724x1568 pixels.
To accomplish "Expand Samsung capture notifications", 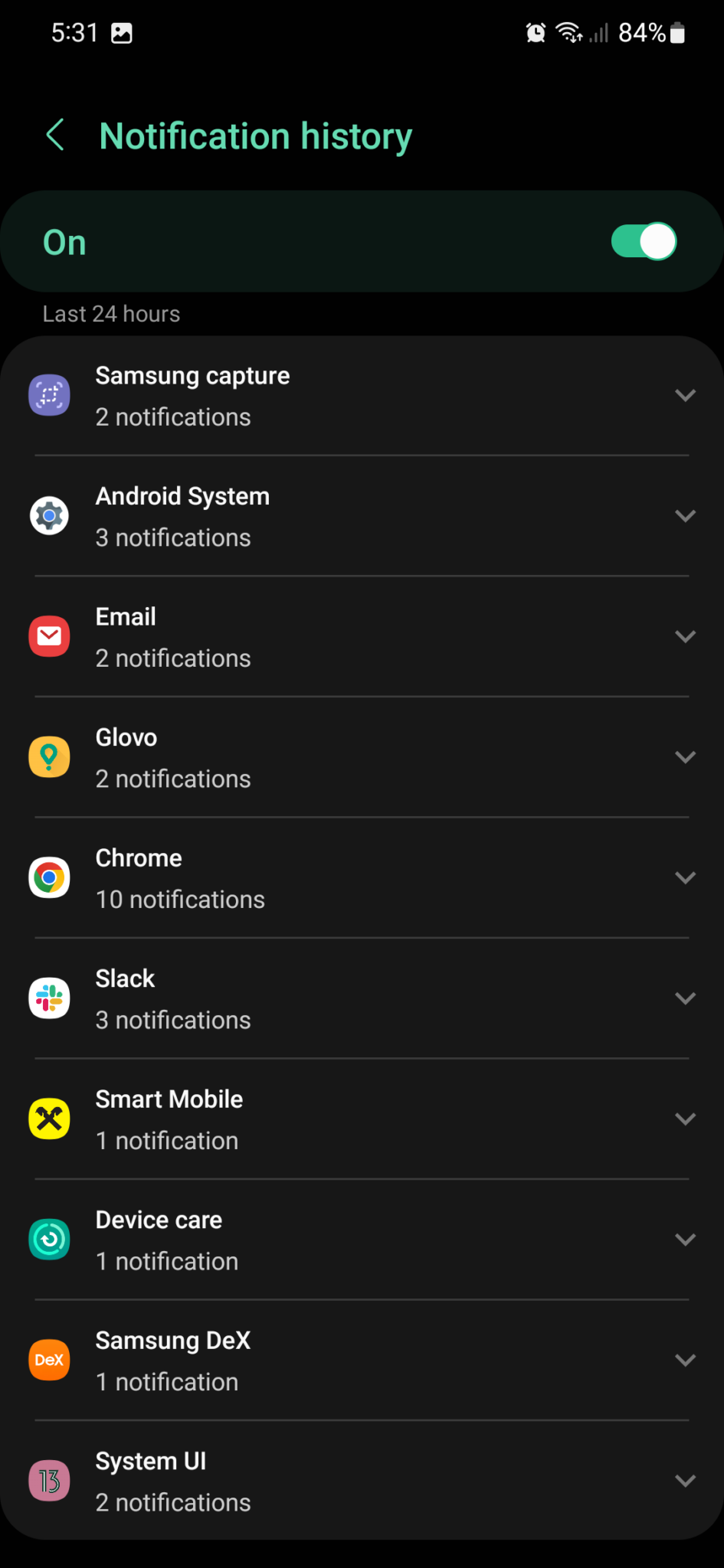I will (x=684, y=395).
